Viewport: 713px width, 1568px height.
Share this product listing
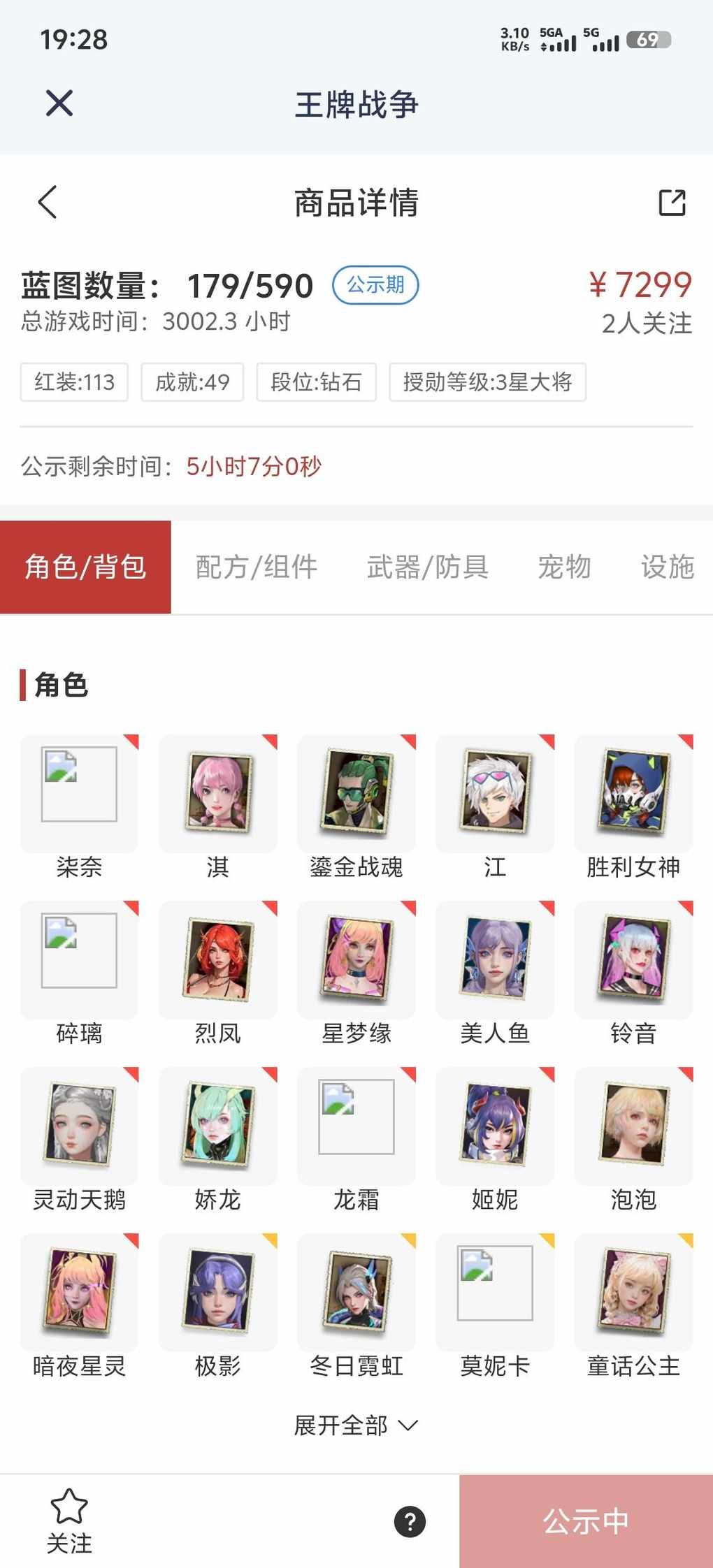[x=672, y=203]
